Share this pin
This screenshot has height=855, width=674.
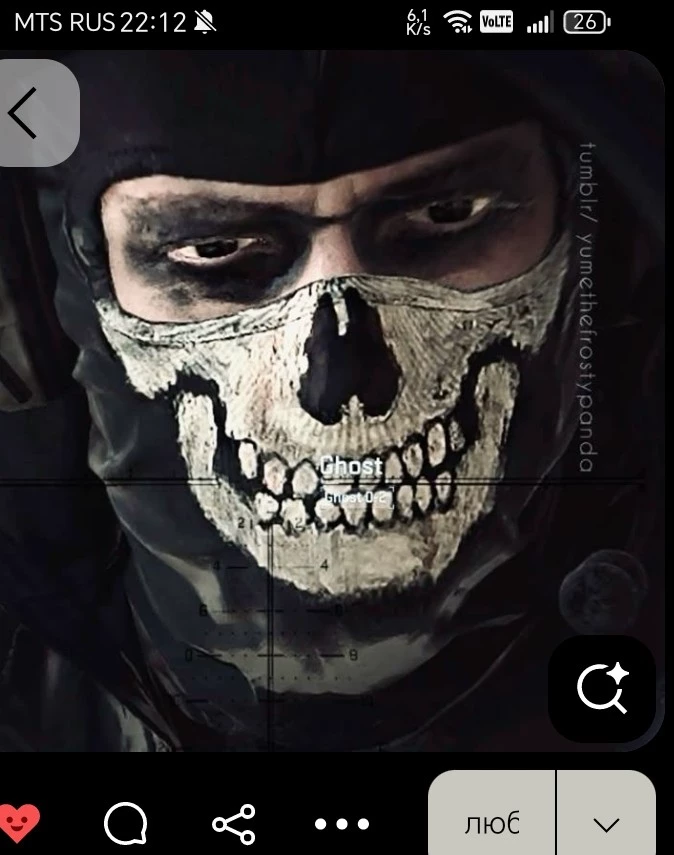click(234, 824)
